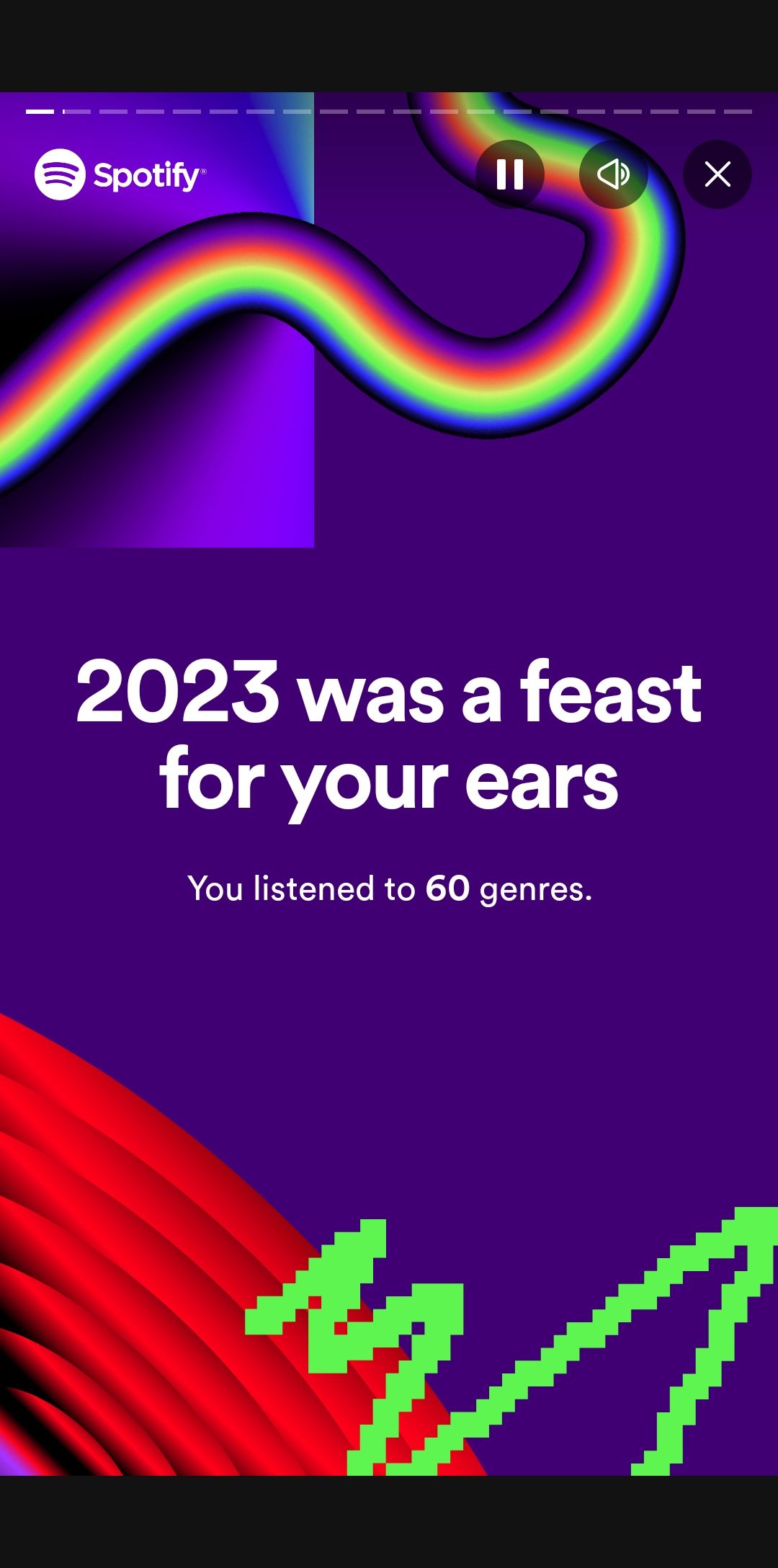
Task: Click the story progress bar at the top
Action: 389,112
